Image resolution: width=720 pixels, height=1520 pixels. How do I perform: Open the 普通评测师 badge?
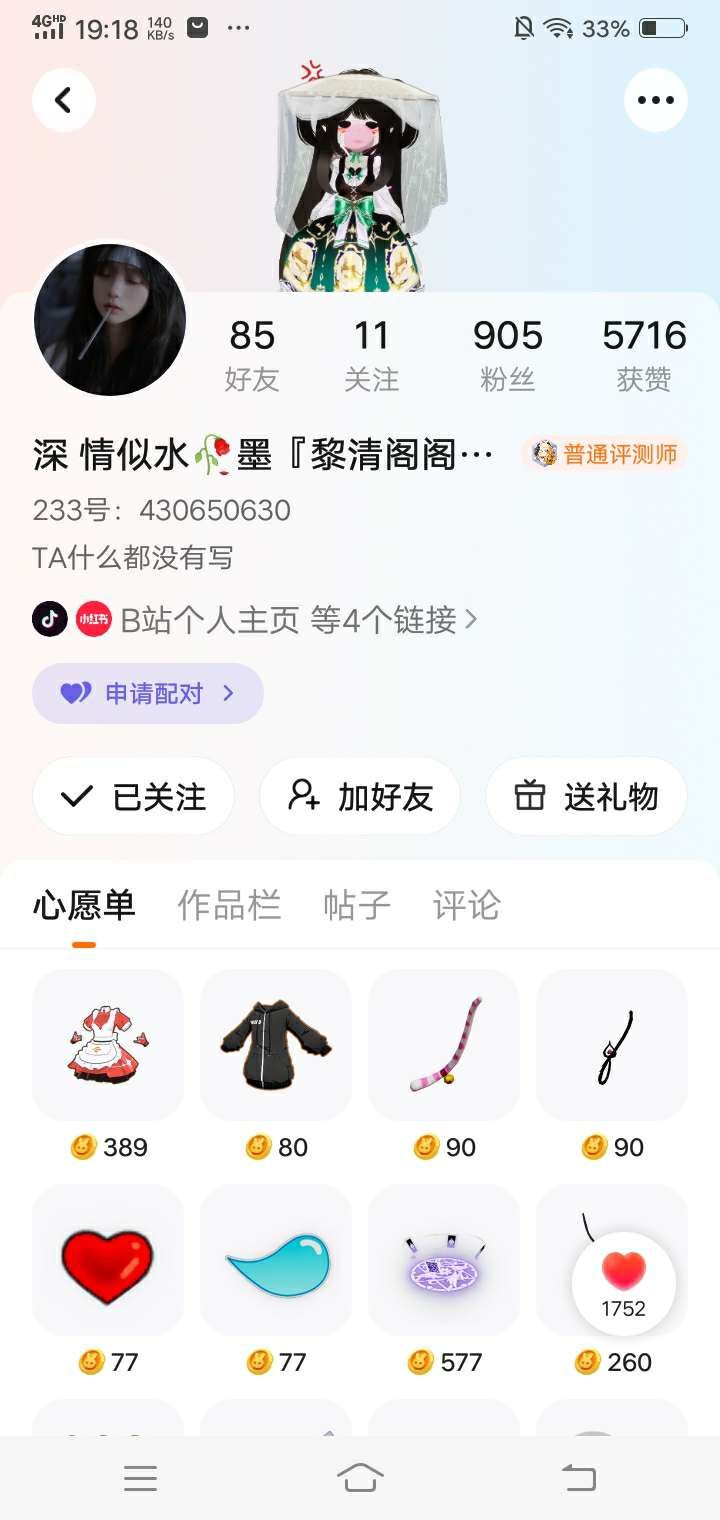pos(605,454)
